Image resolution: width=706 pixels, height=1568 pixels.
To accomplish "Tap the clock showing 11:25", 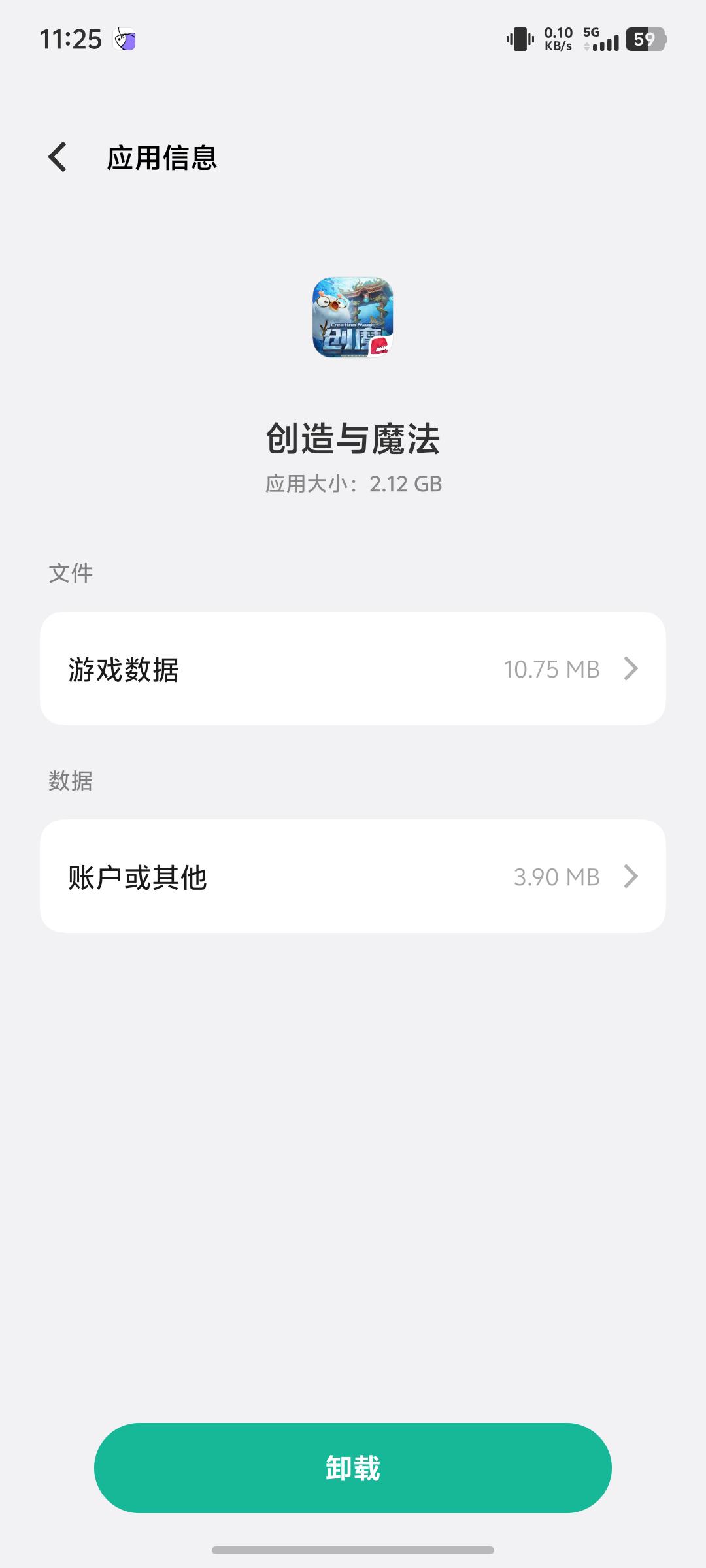I will click(x=71, y=39).
